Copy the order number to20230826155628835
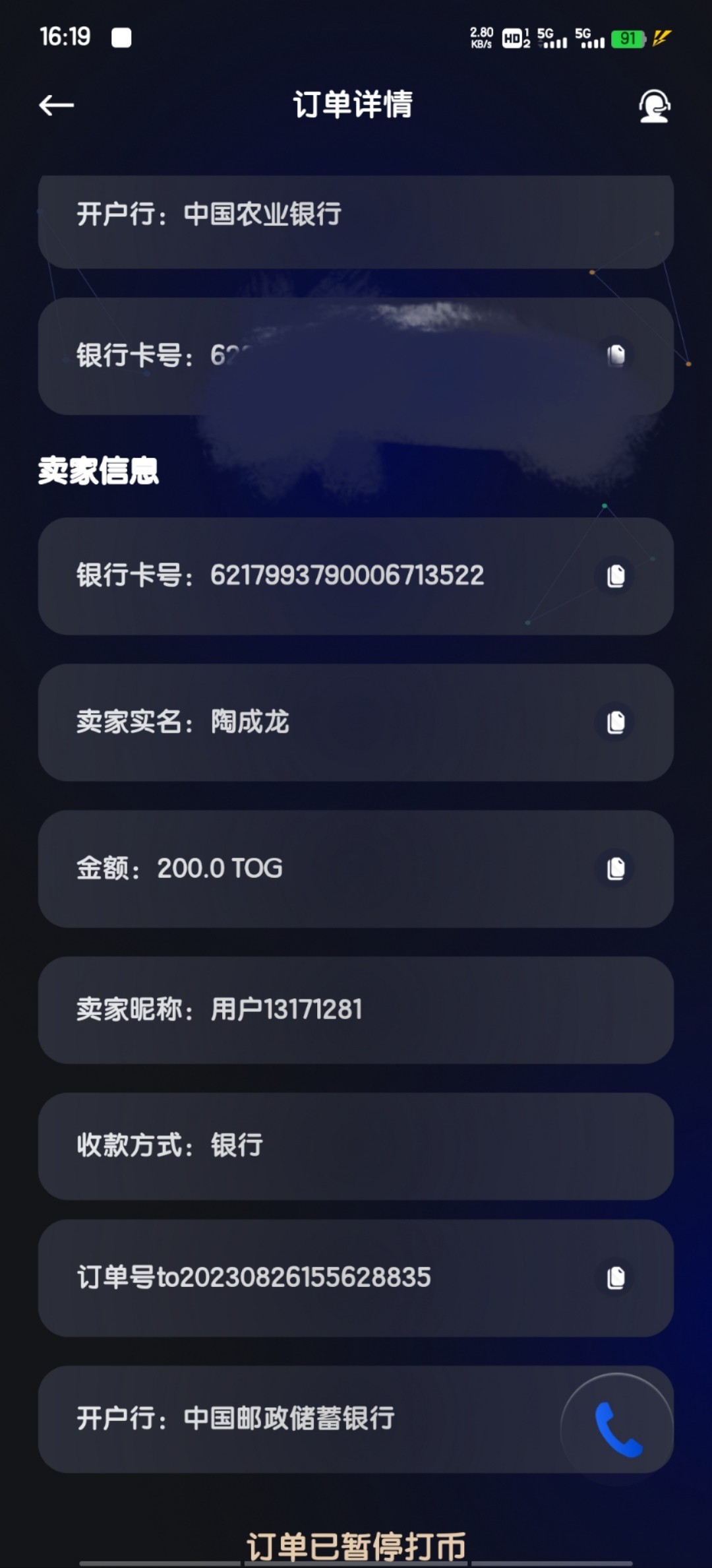Viewport: 712px width, 1568px height. [616, 1278]
